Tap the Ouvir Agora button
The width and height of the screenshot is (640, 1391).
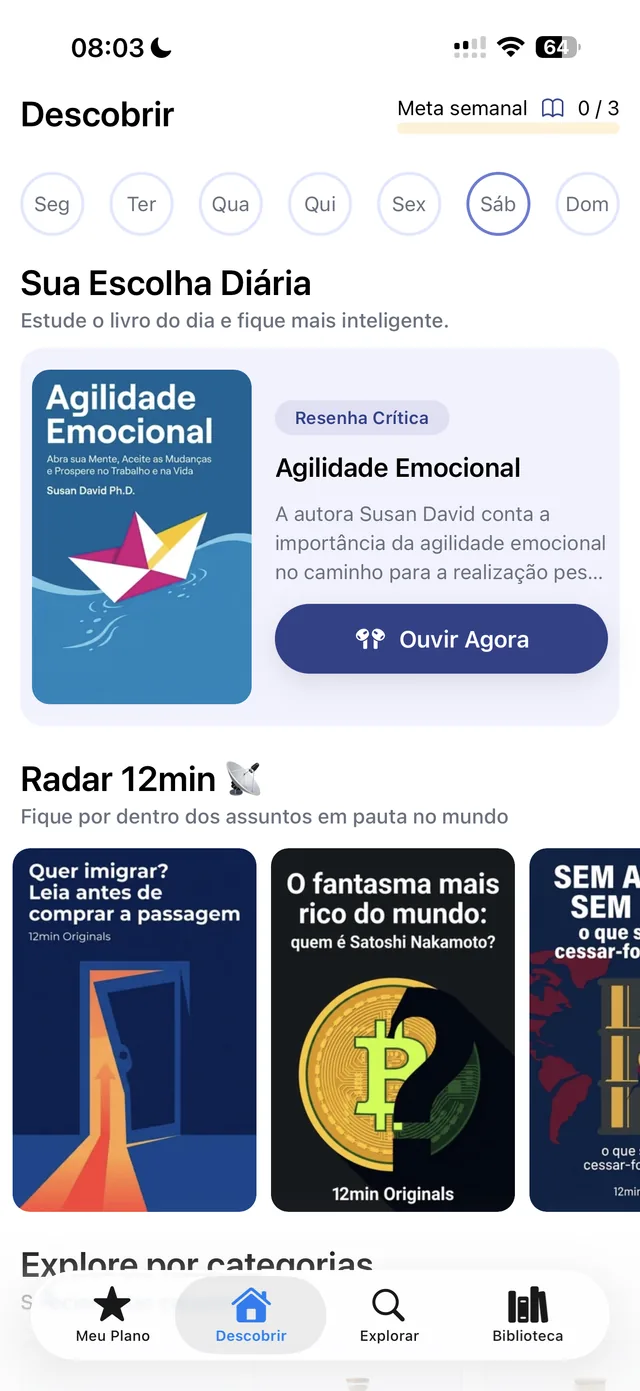click(x=441, y=639)
